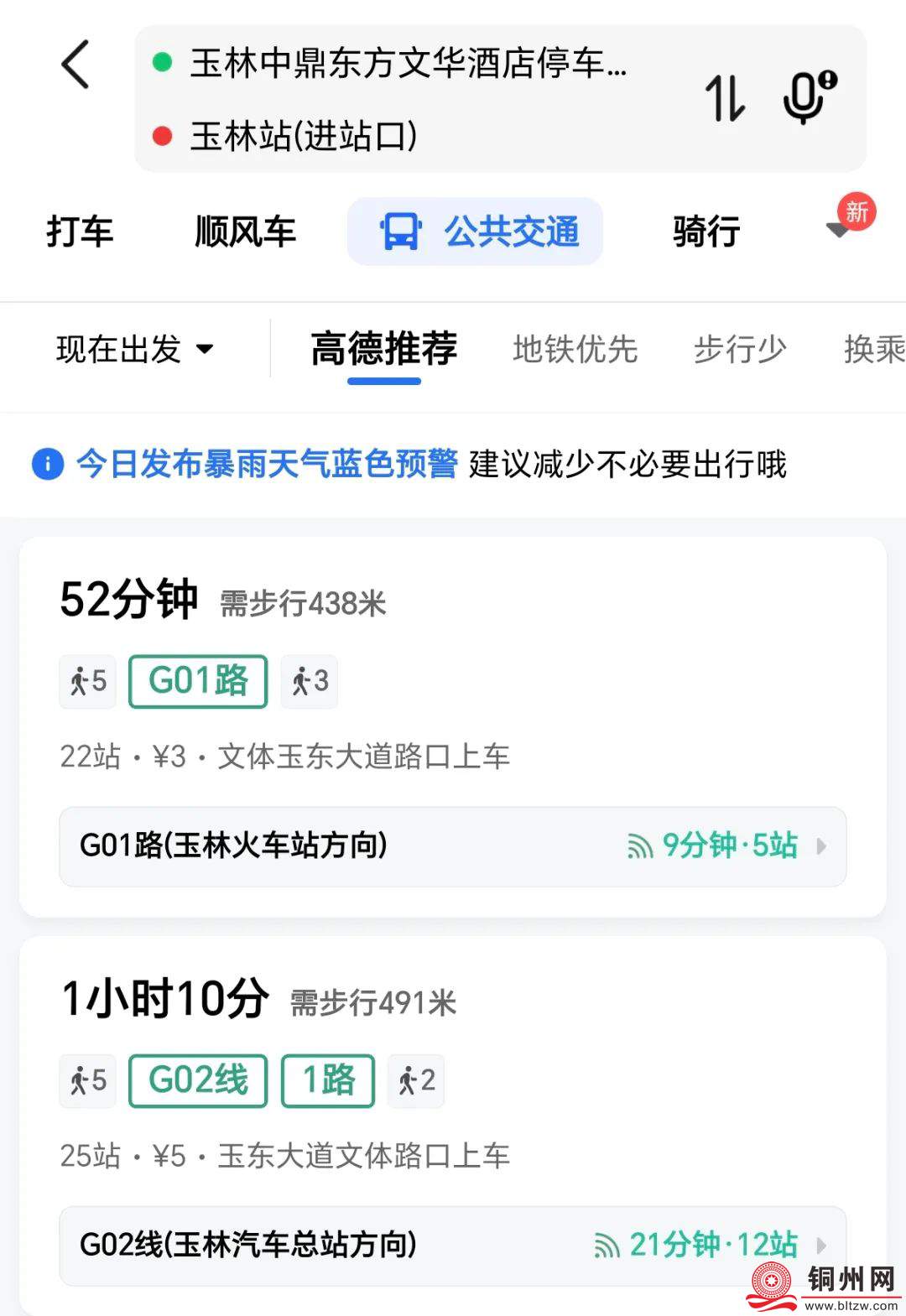Open the 暴雨天气蓝色预警 weather alert
Image resolution: width=906 pixels, height=1316 pixels.
(267, 464)
